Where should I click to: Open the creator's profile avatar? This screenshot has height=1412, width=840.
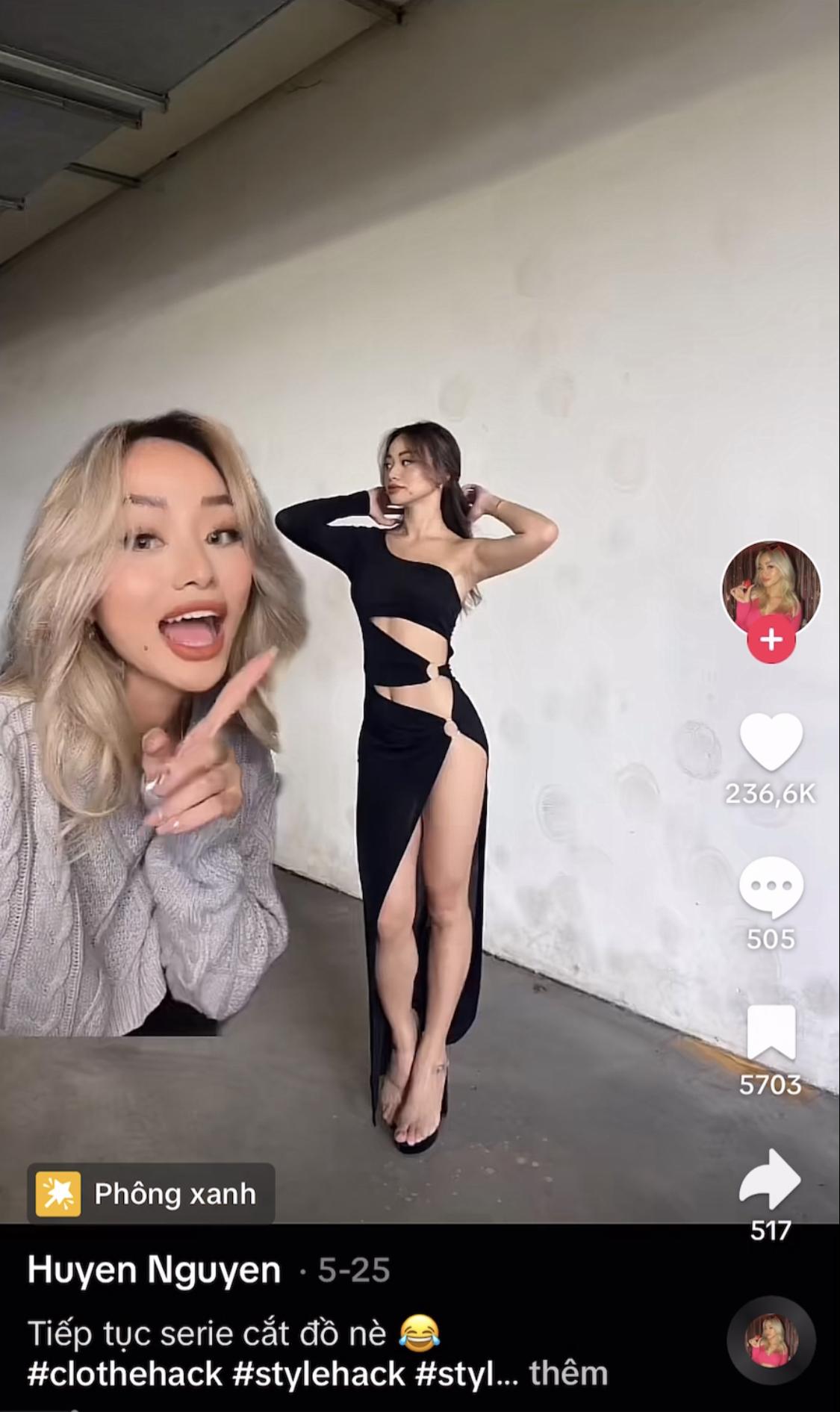(x=771, y=589)
